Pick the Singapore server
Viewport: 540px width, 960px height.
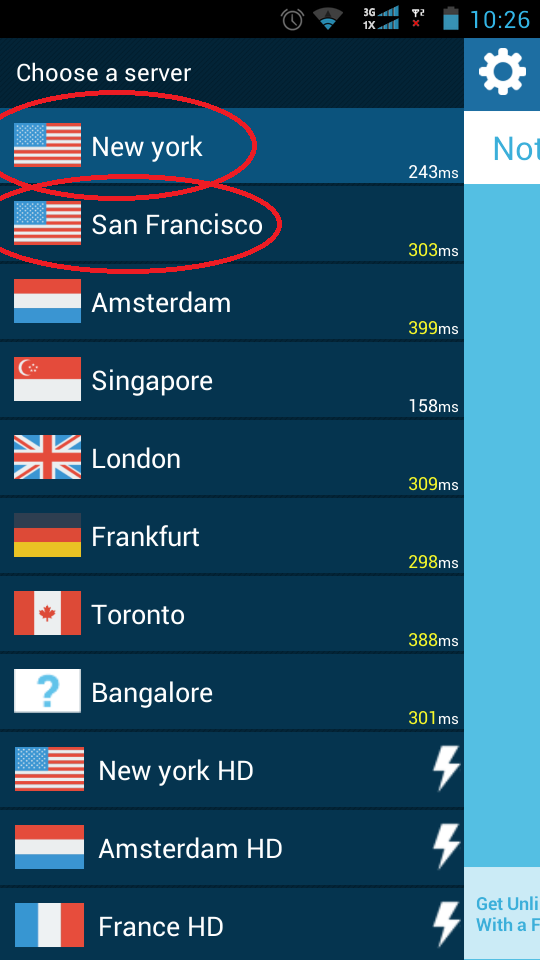pyautogui.click(x=231, y=380)
